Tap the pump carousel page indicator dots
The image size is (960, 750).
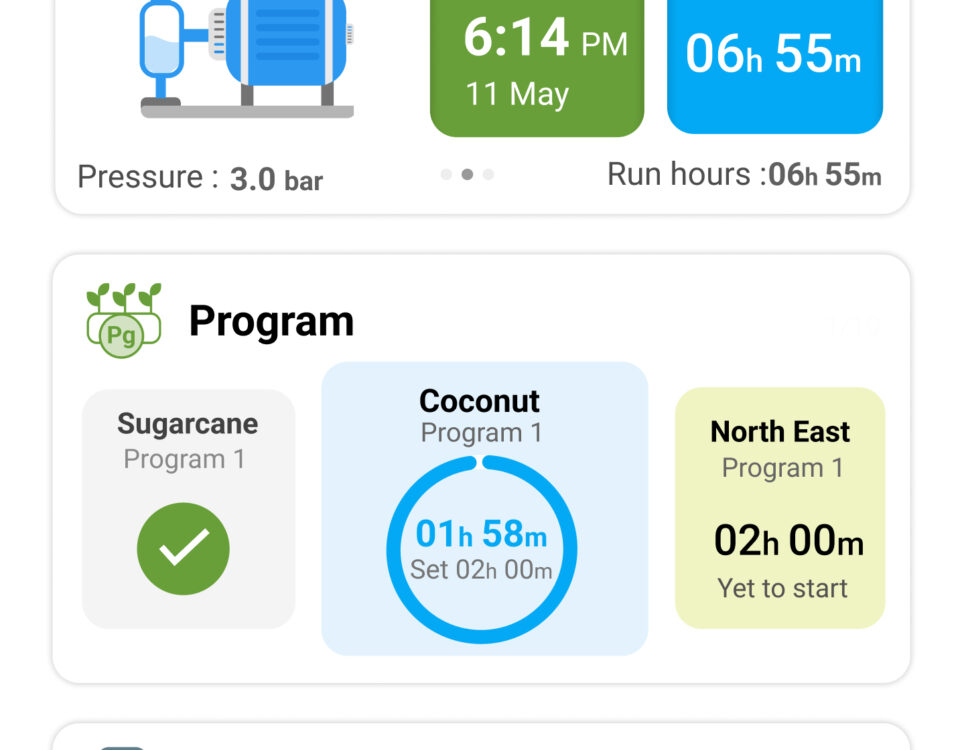click(x=467, y=174)
